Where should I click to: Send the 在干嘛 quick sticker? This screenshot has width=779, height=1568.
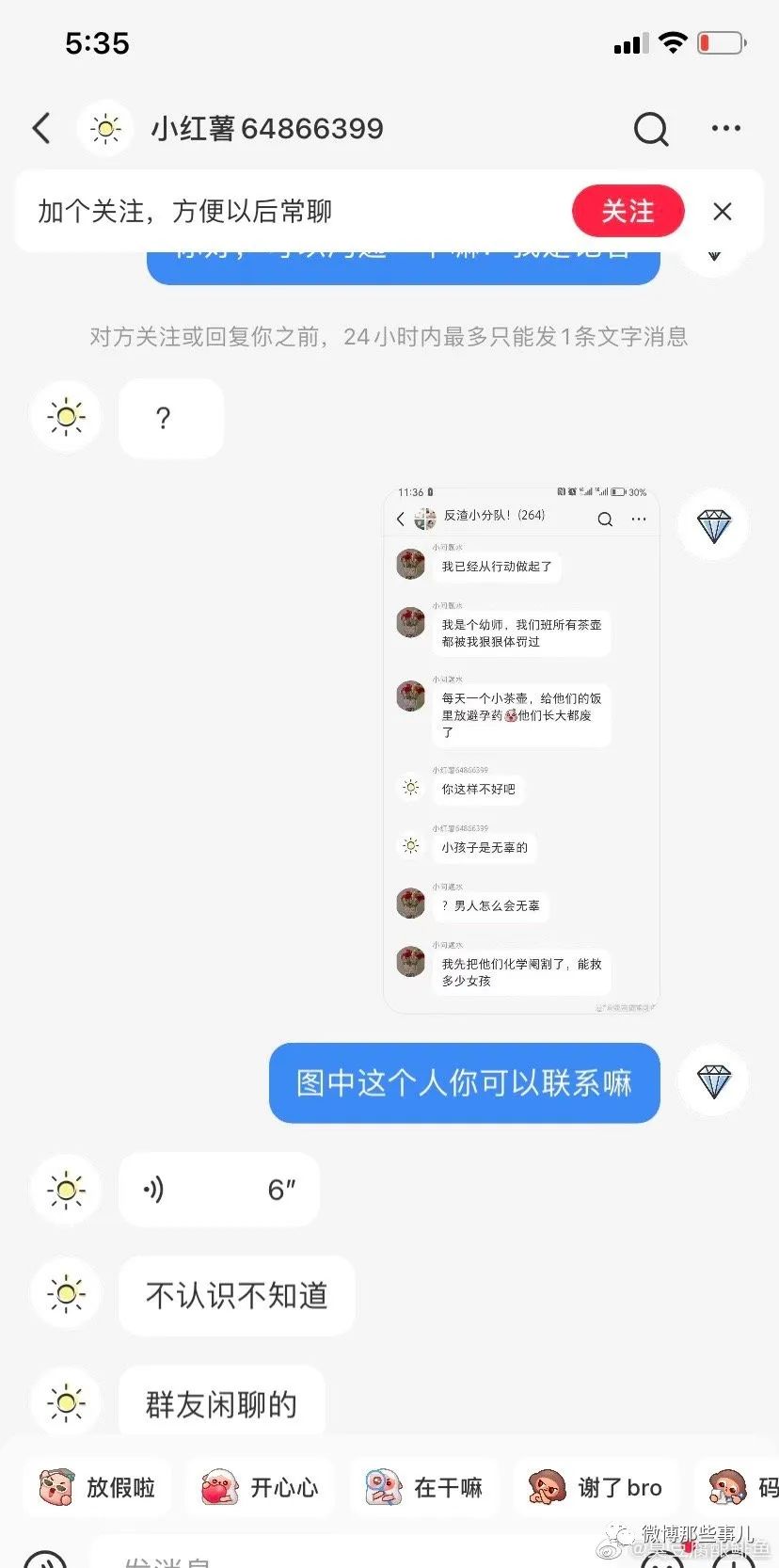[424, 1487]
